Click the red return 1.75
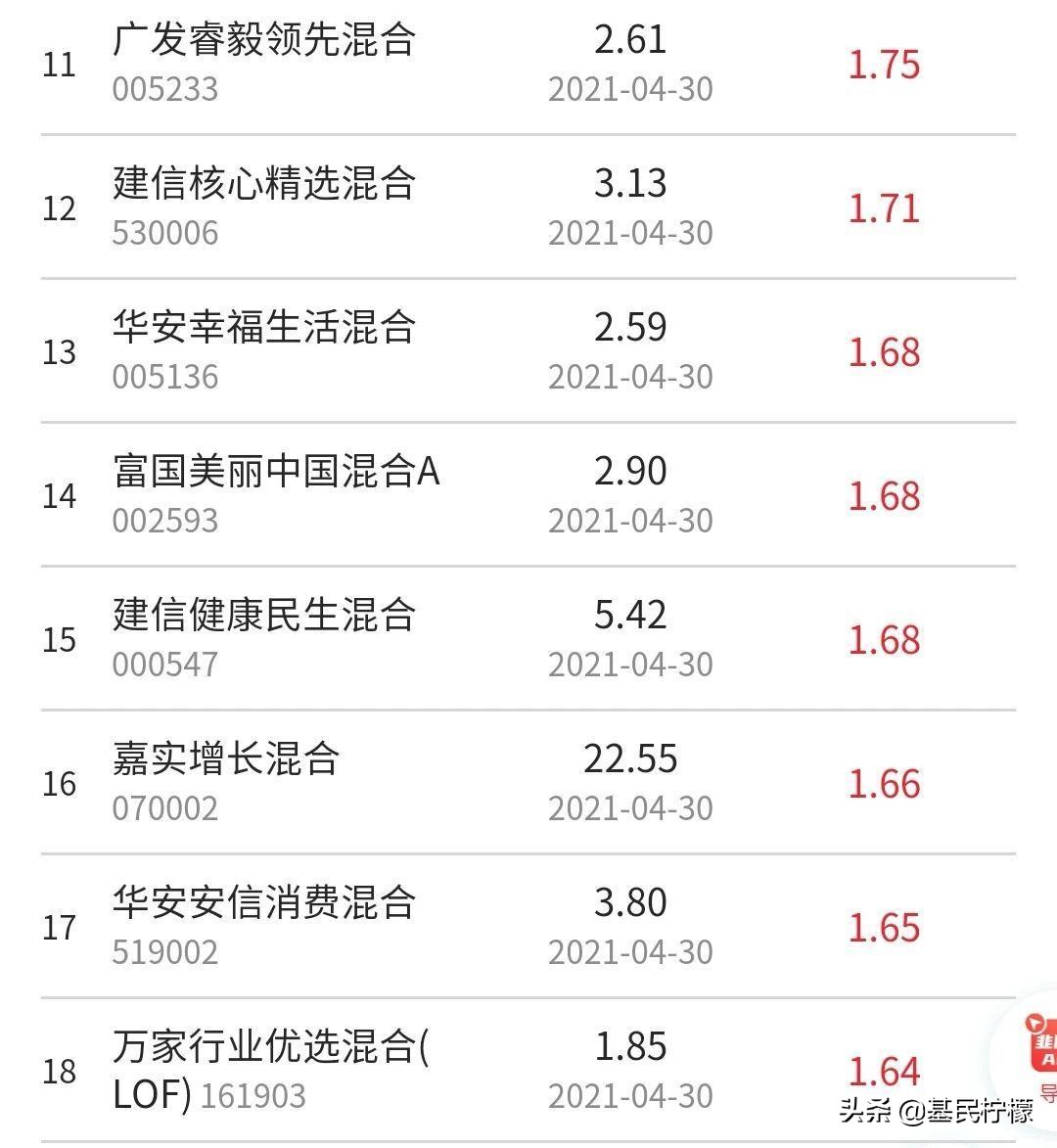This screenshot has height=1148, width=1057. click(x=884, y=63)
